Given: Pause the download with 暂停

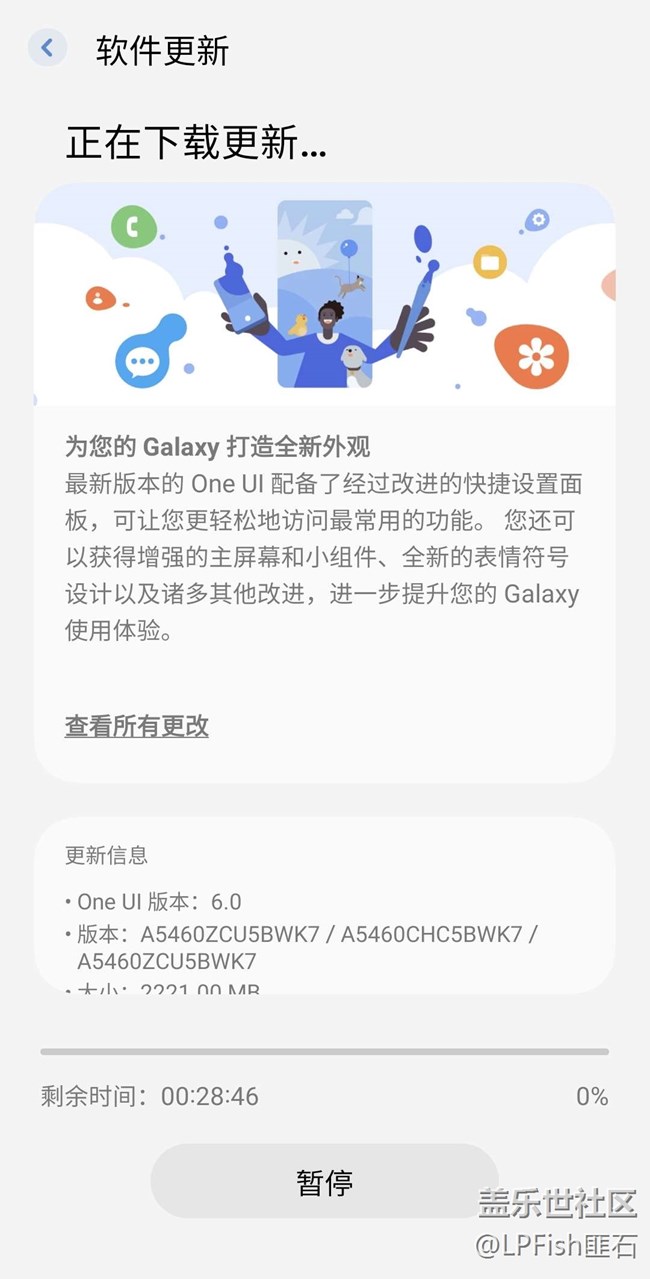Looking at the screenshot, I should 324,1182.
